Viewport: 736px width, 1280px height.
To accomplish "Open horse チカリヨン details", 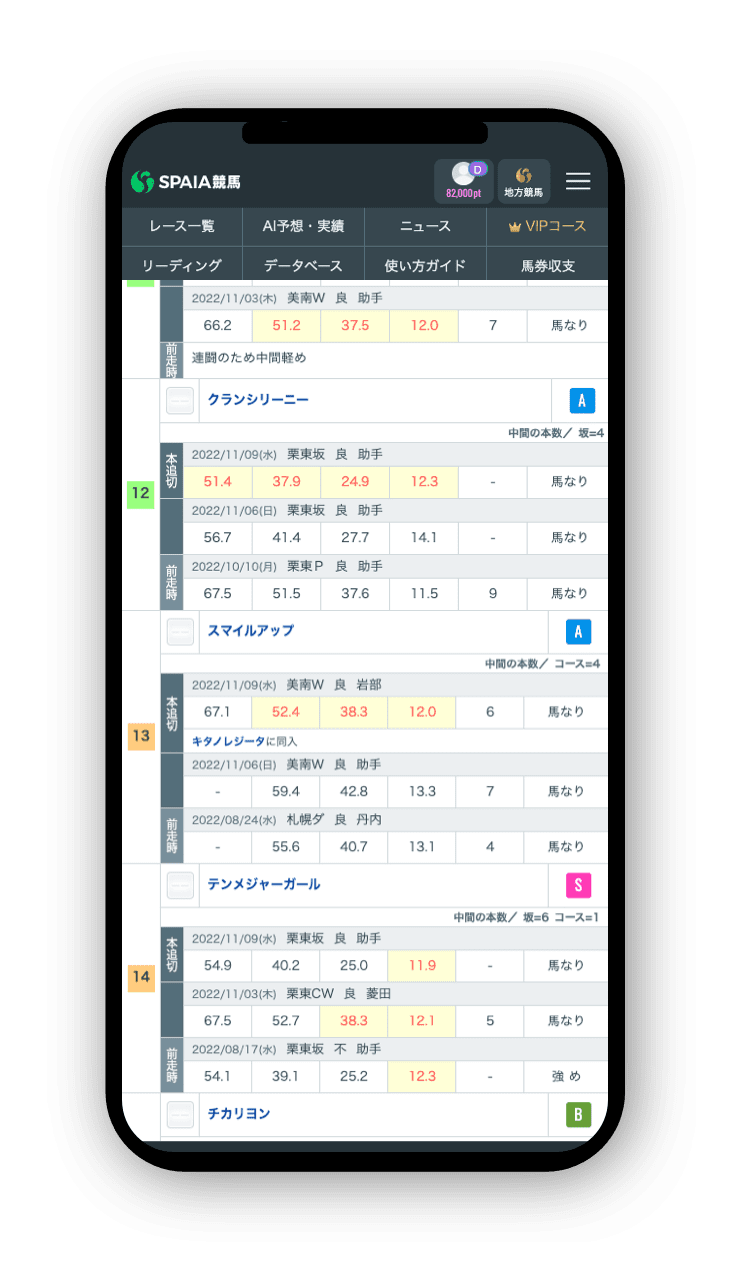I will 239,1113.
